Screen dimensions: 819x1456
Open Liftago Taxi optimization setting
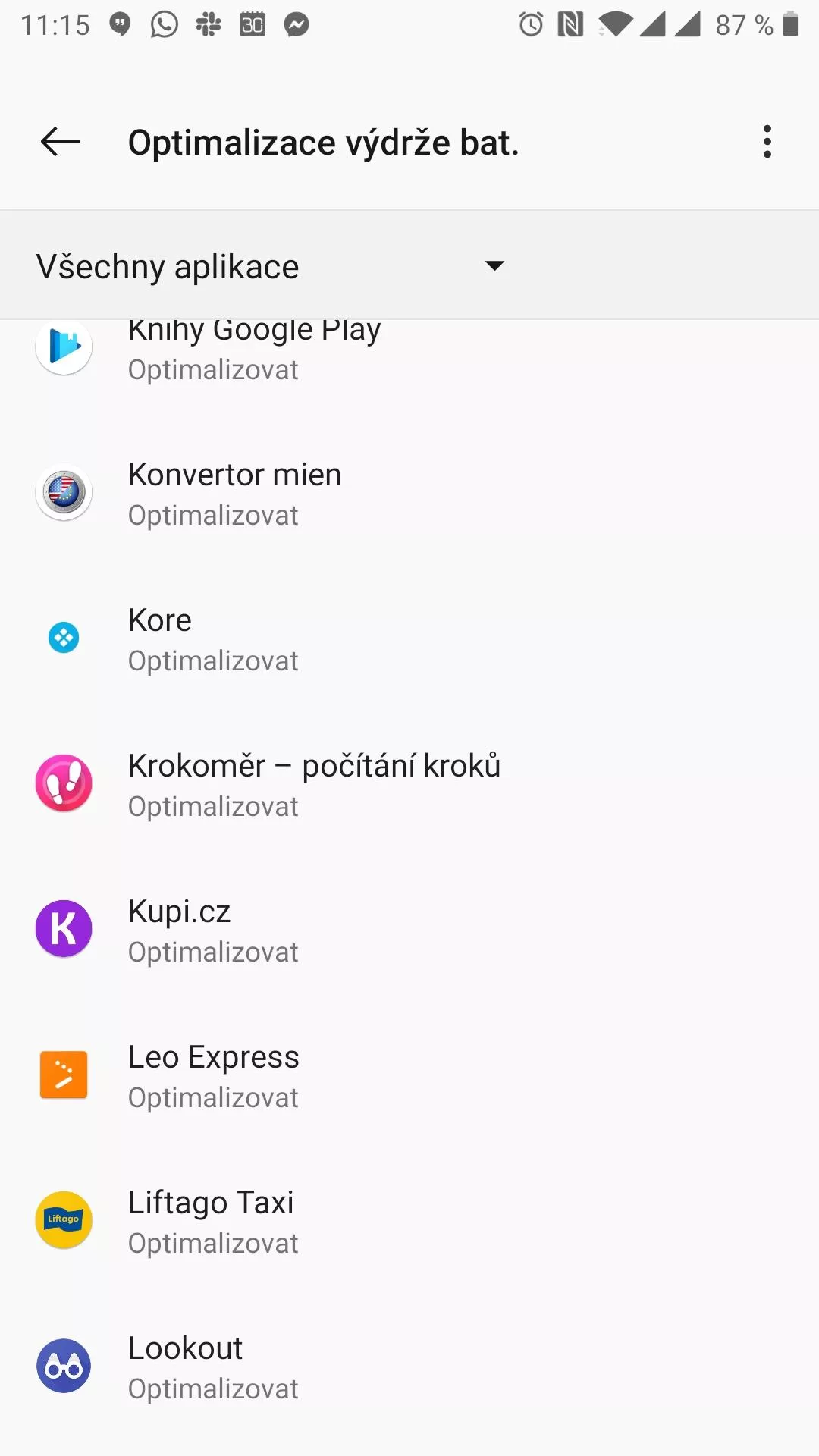click(x=409, y=1222)
